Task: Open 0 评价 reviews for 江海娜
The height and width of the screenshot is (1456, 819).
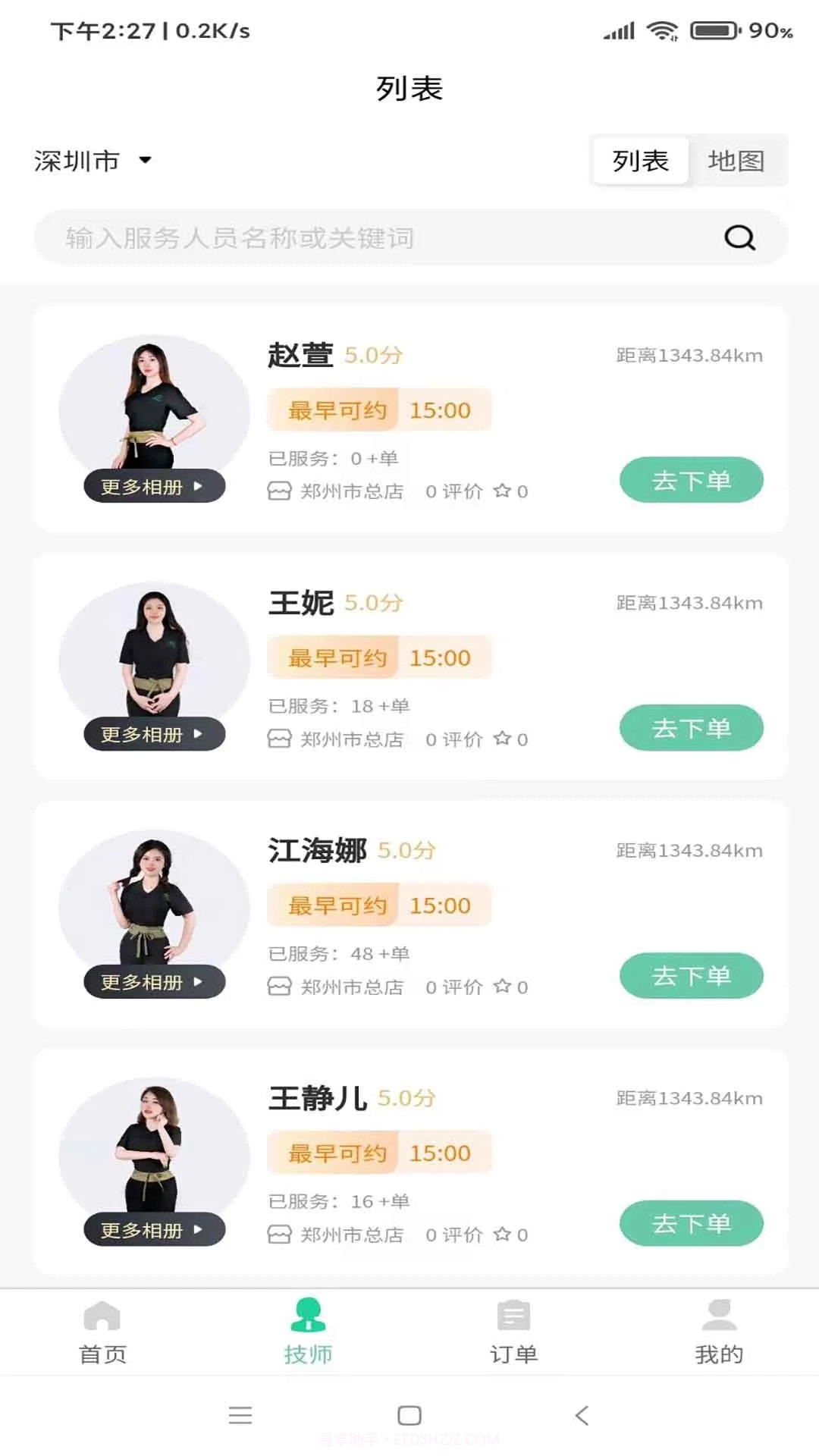Action: (x=453, y=987)
